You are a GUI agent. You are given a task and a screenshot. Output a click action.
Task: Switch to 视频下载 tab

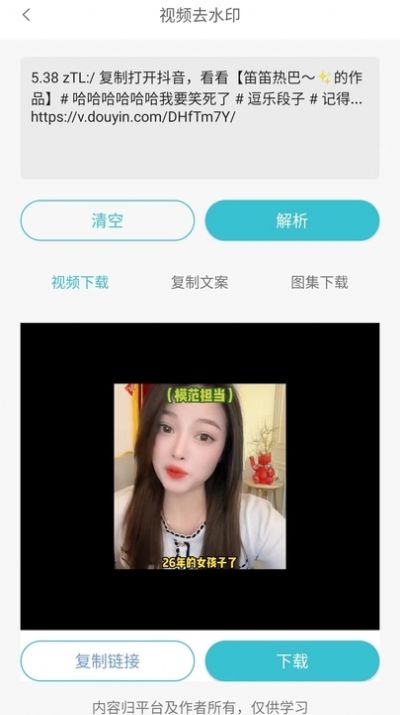pos(80,282)
